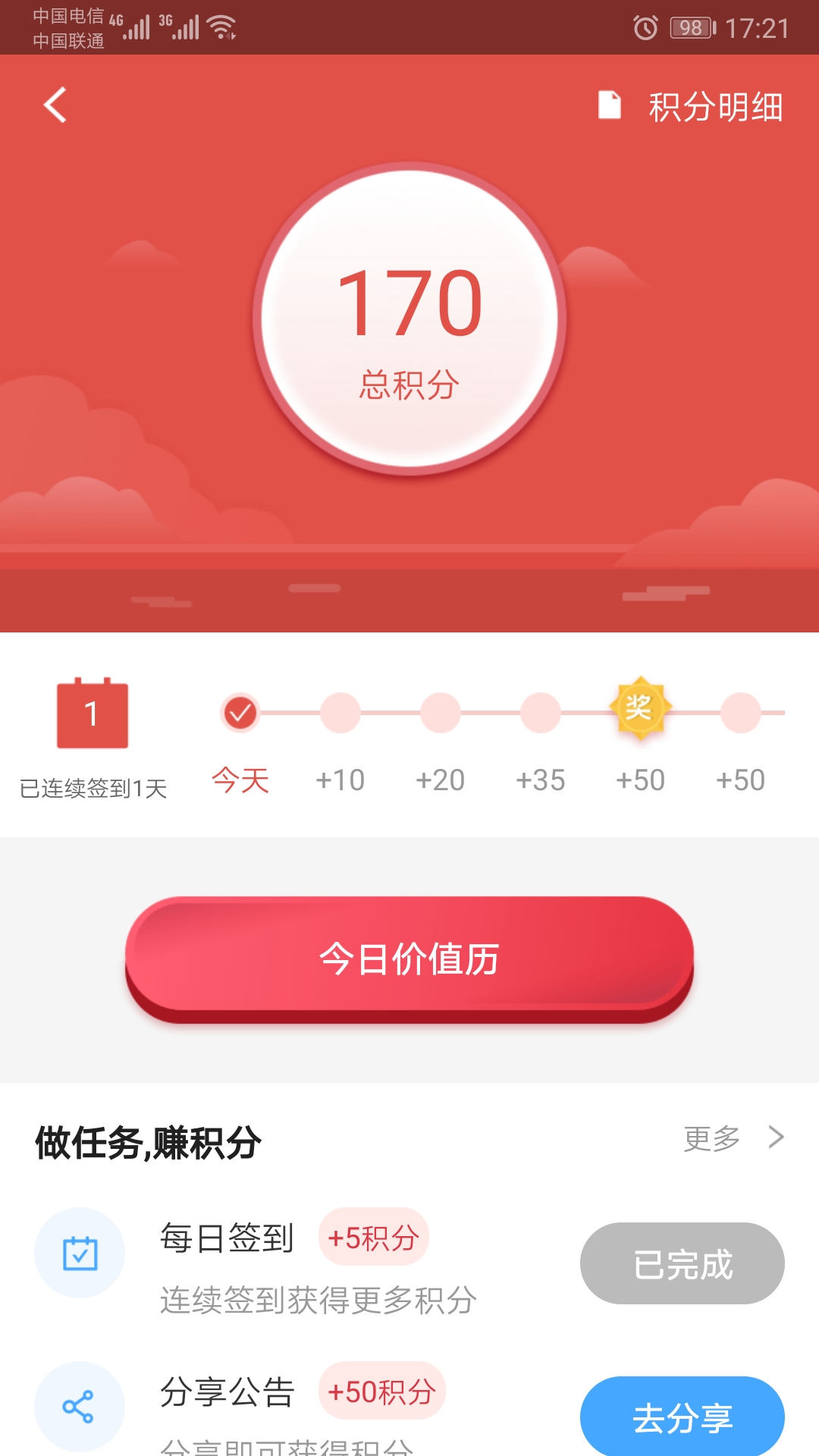Open the 积分明细 menu entry
The height and width of the screenshot is (1456, 819).
714,106
